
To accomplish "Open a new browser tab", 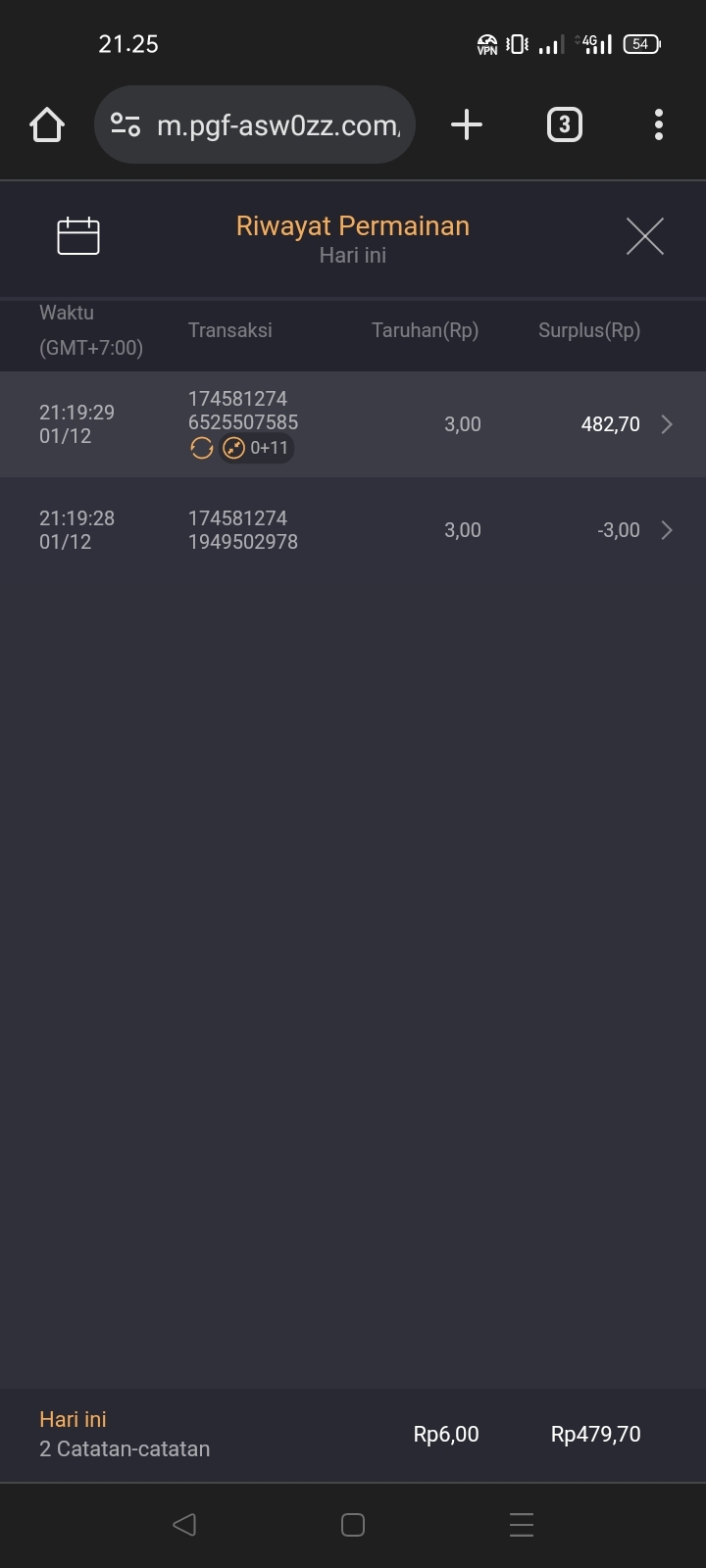I will pos(467,124).
